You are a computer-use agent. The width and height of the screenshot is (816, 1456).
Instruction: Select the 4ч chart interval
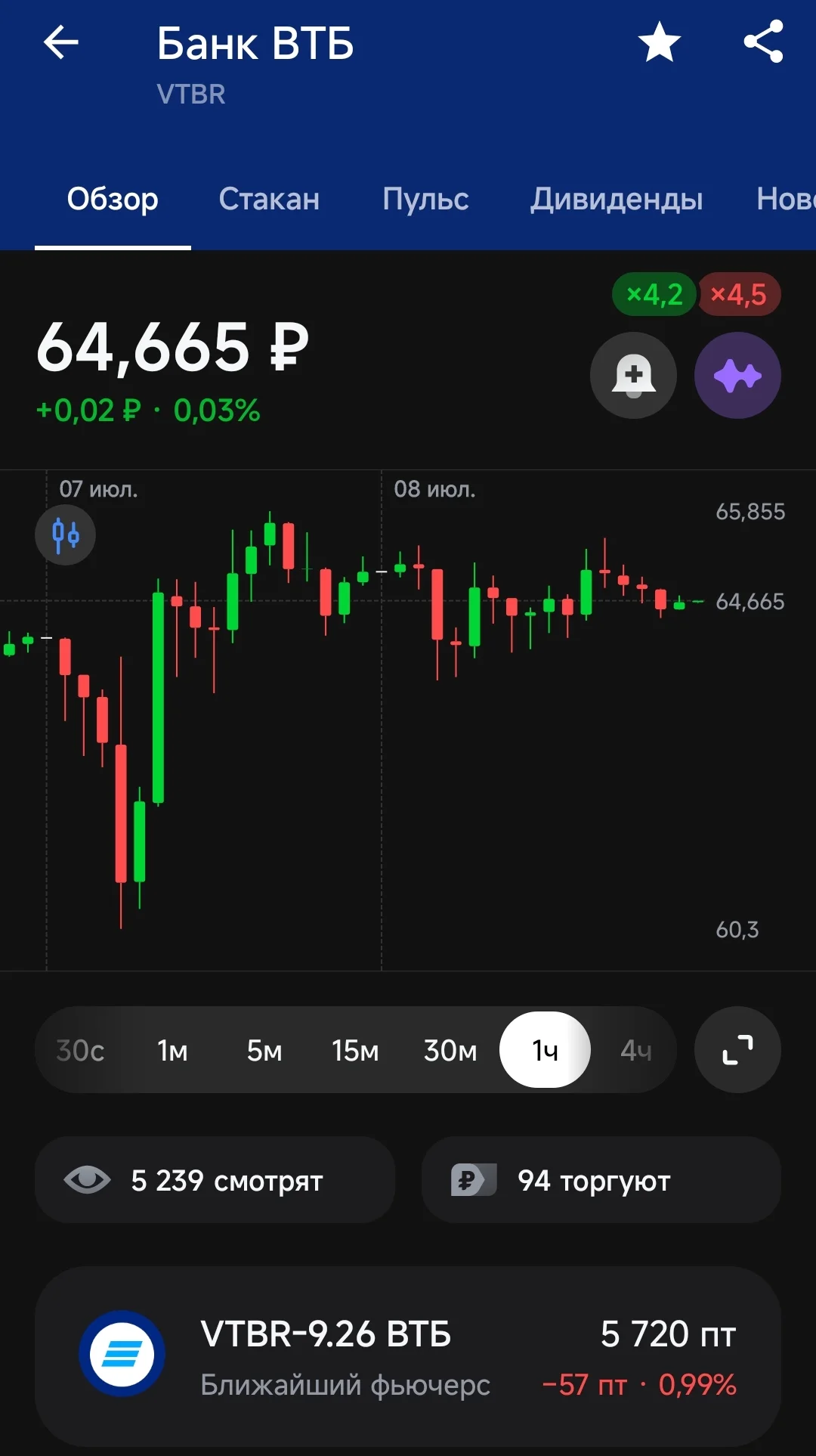(636, 1050)
